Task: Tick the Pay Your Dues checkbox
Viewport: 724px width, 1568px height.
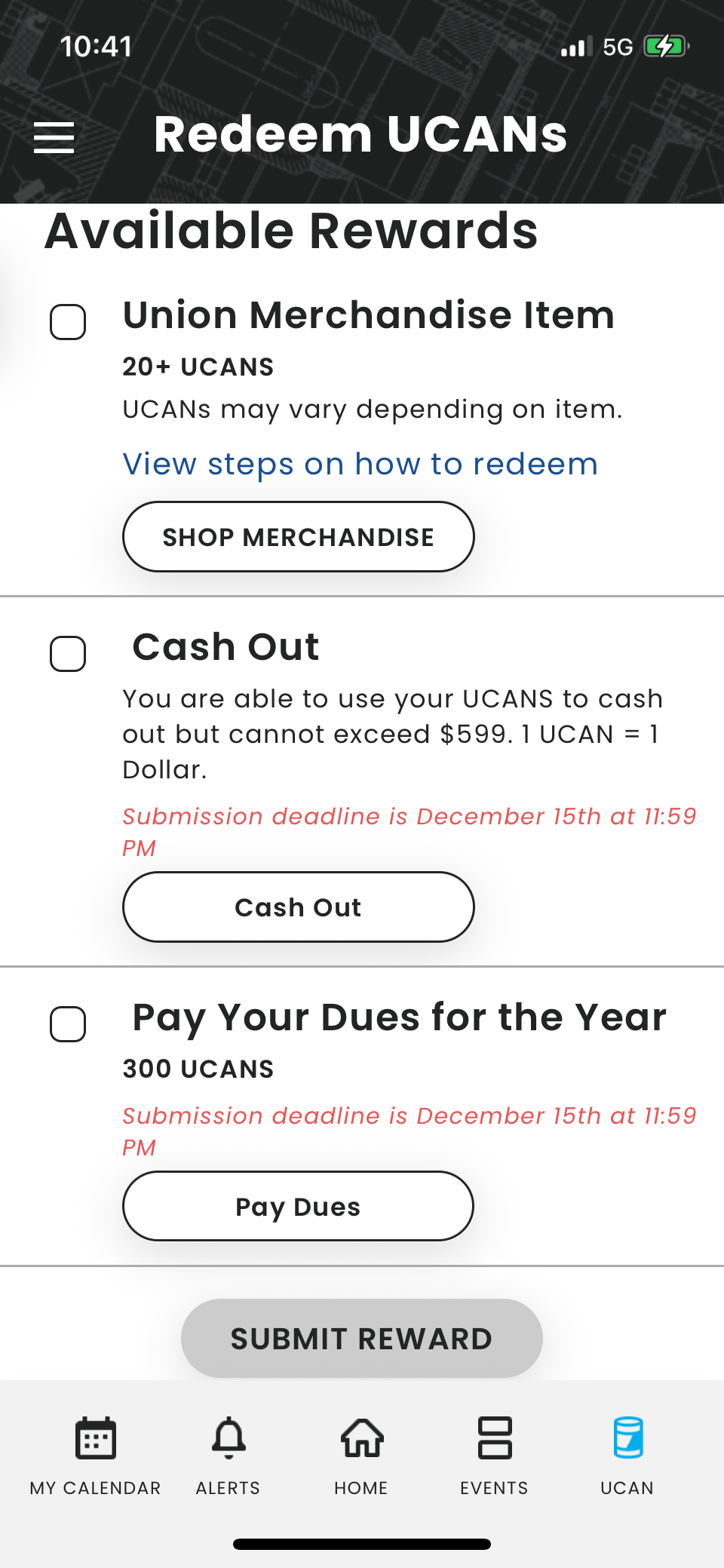Action: click(68, 1024)
